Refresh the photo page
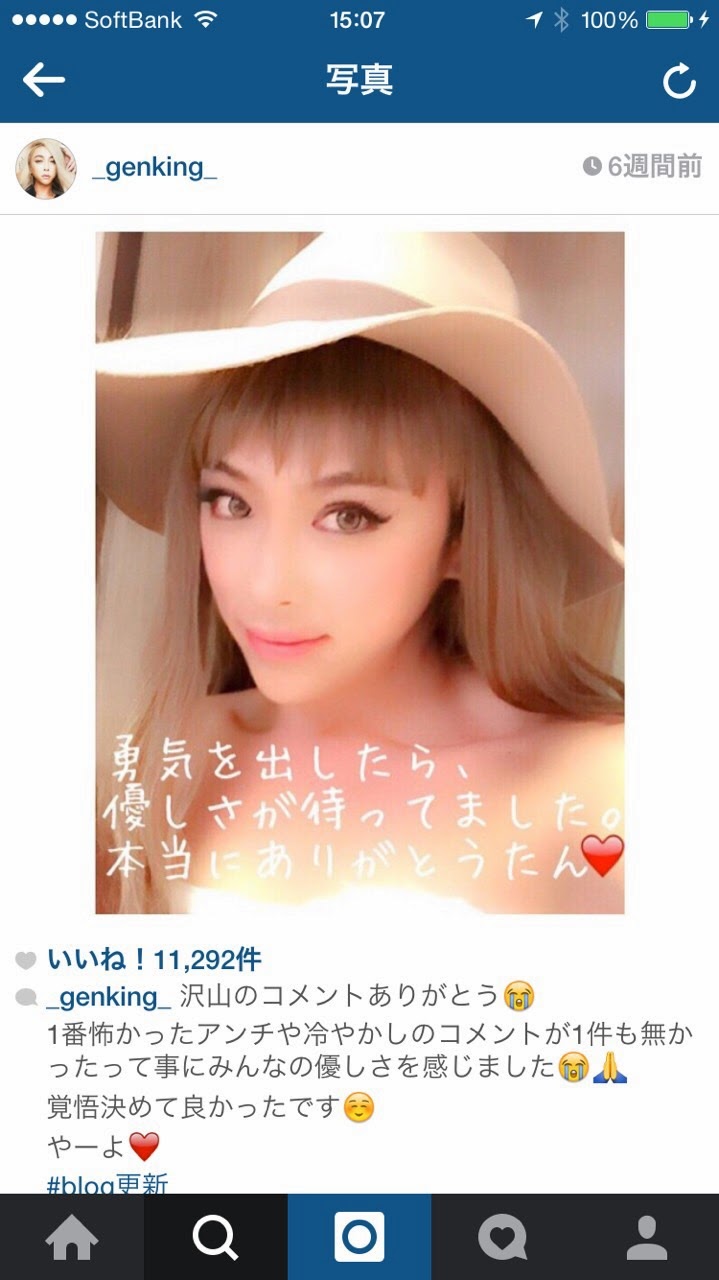719x1280 pixels. pyautogui.click(x=679, y=82)
